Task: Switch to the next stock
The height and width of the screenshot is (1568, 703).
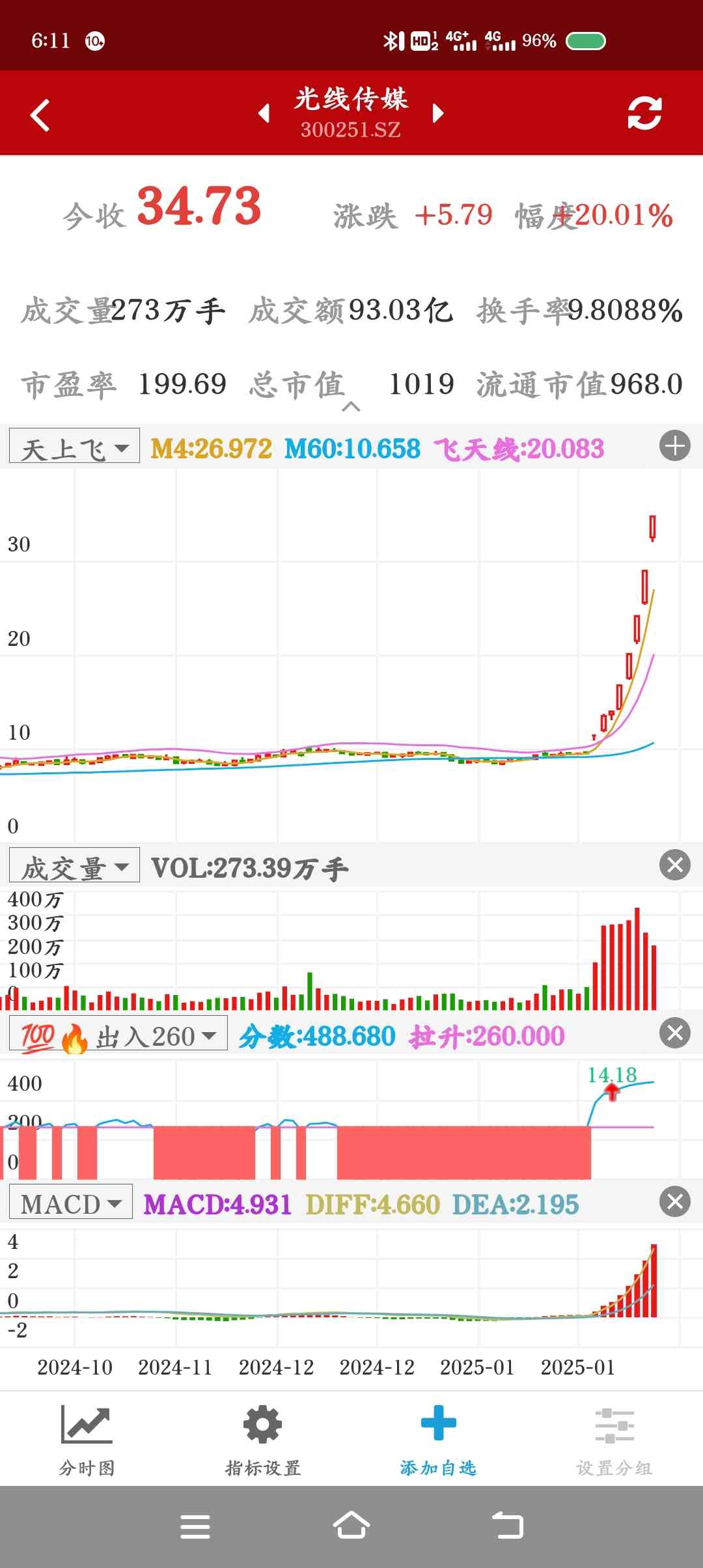Action: click(x=438, y=113)
